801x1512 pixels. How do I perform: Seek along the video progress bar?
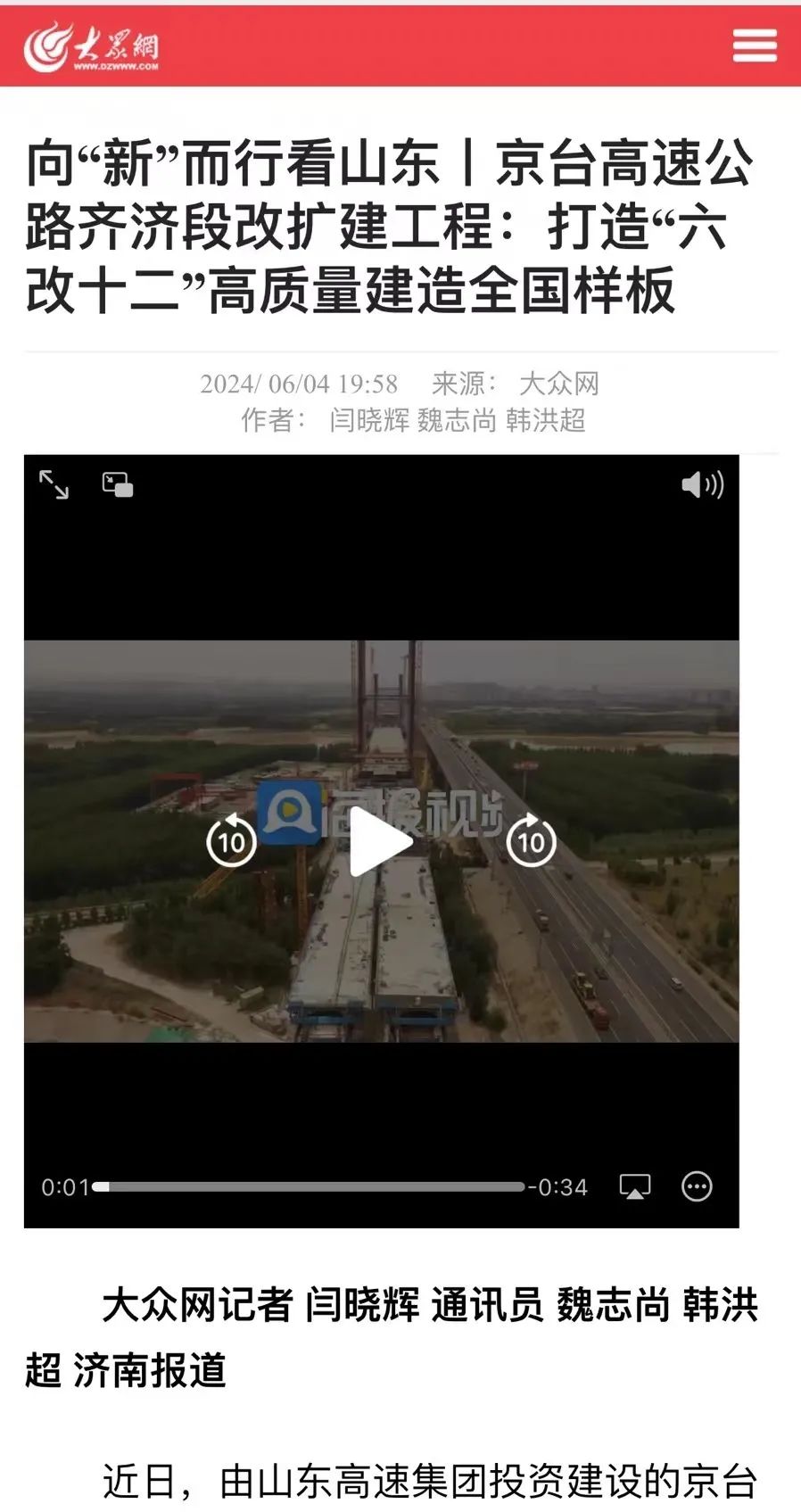tap(309, 1186)
